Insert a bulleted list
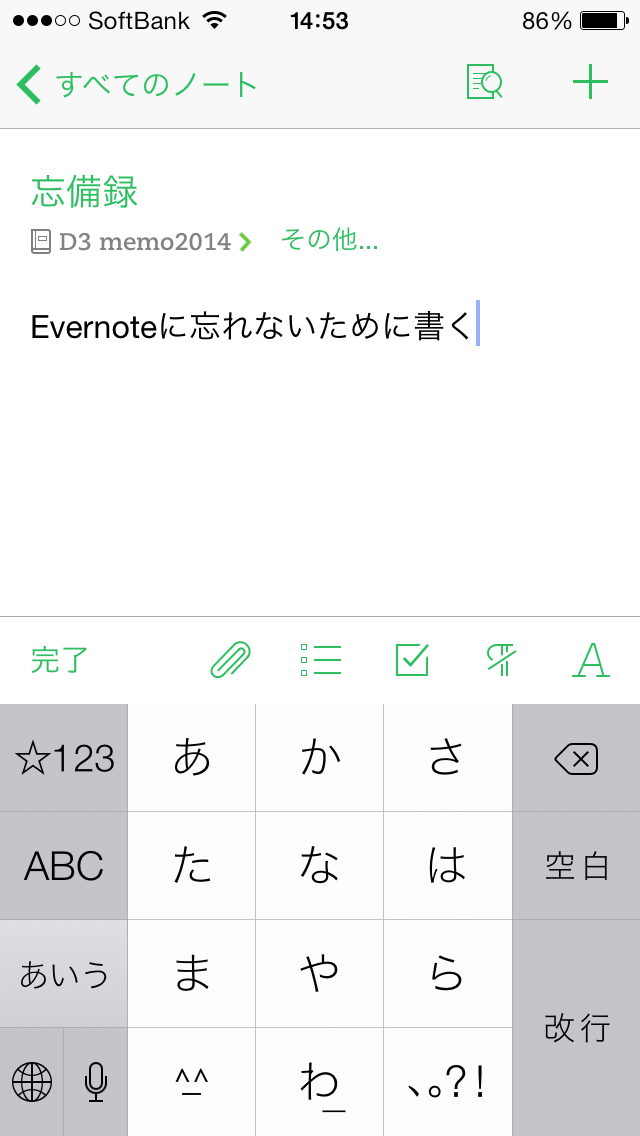Viewport: 640px width, 1136px height. pos(320,660)
